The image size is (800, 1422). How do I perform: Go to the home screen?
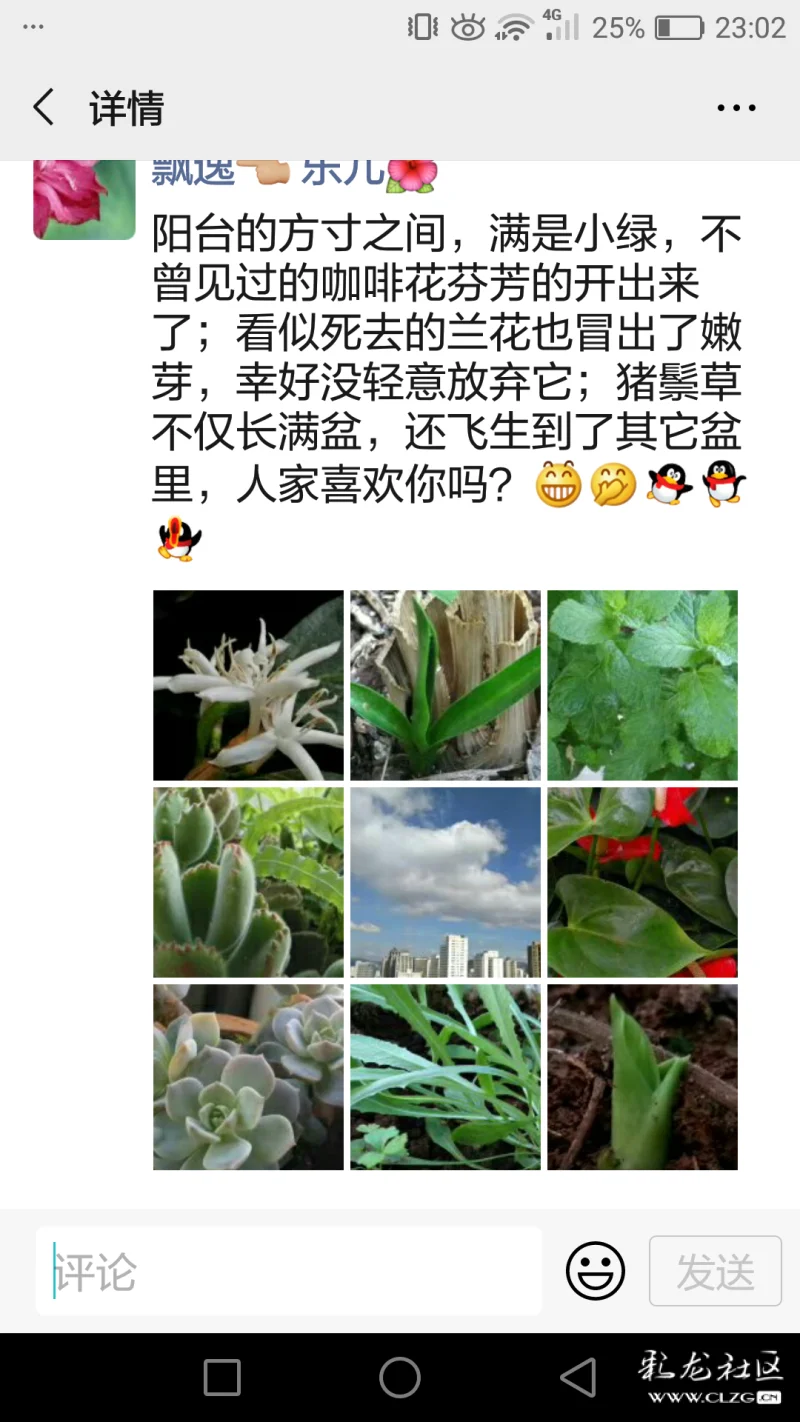tap(400, 1378)
